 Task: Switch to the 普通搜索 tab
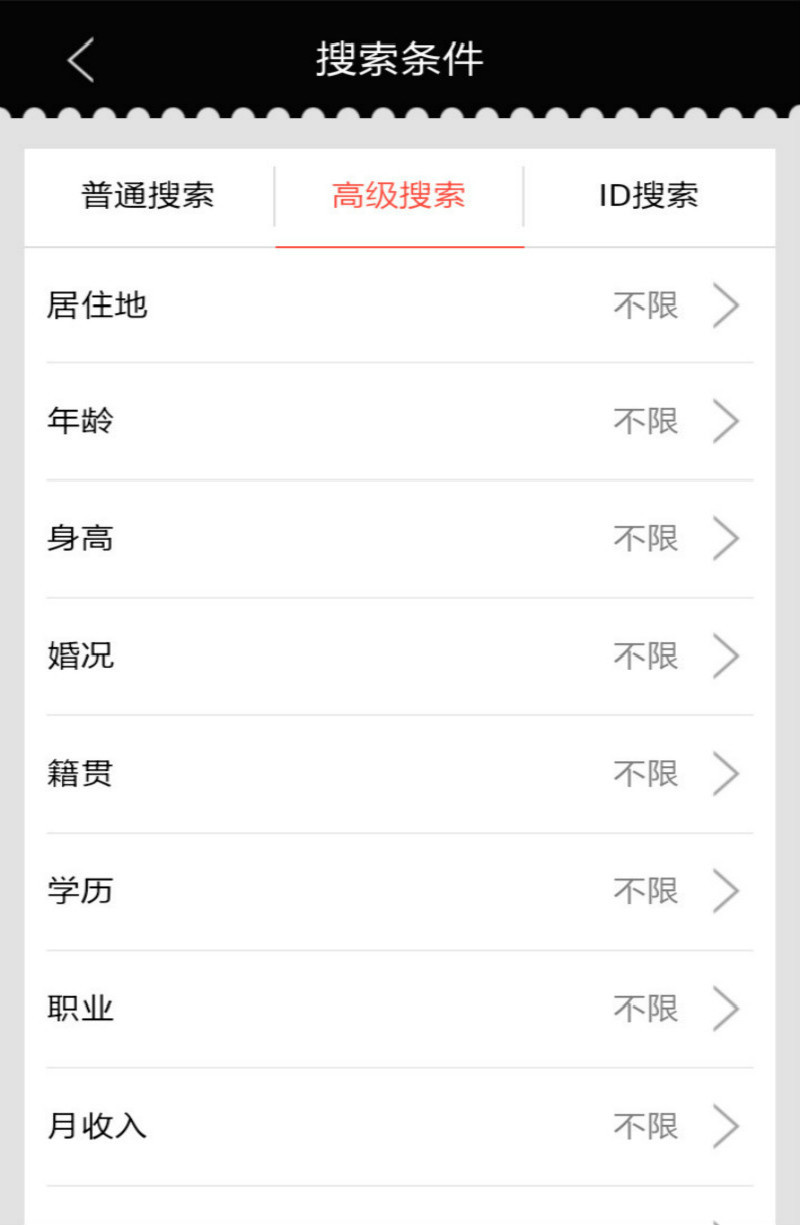coord(148,196)
